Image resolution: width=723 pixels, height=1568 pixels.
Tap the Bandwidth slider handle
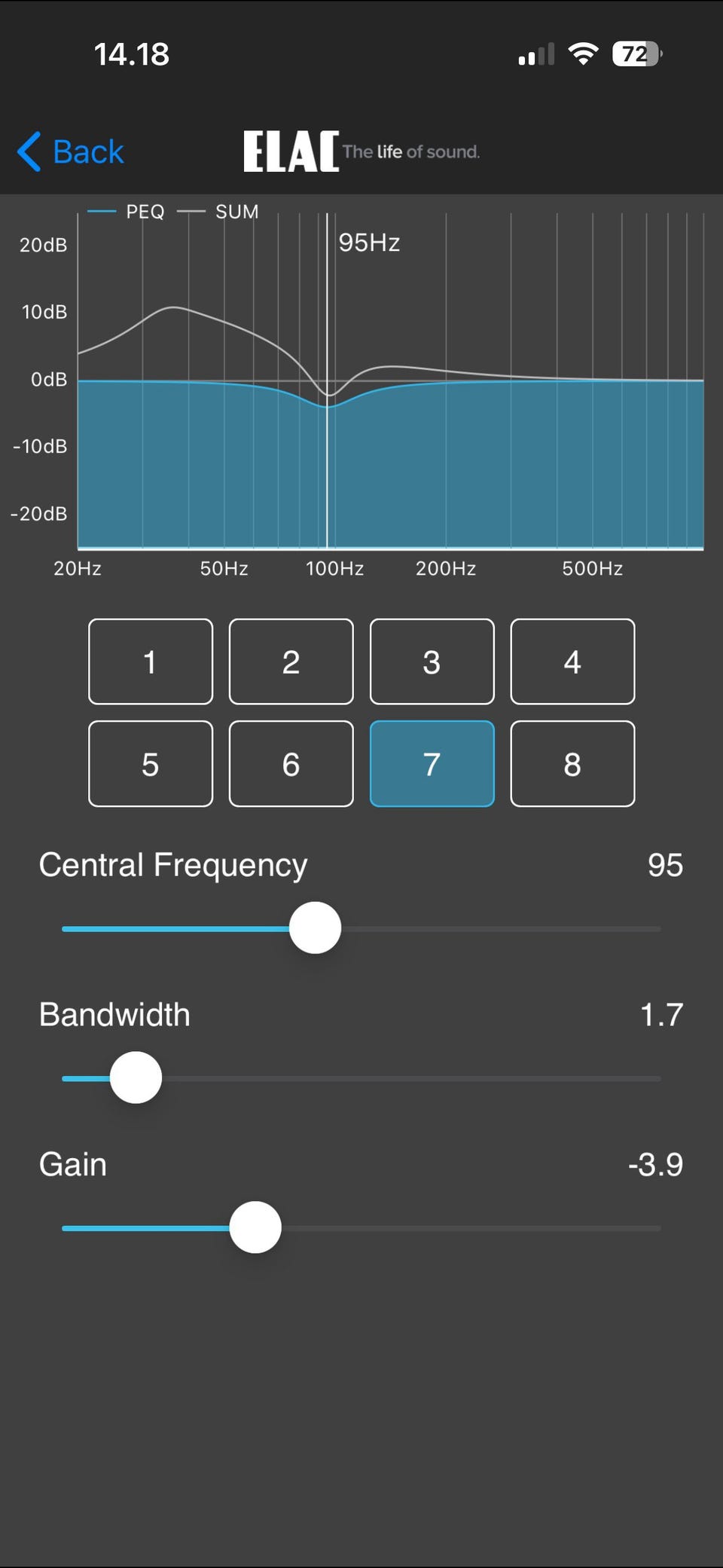point(136,1077)
